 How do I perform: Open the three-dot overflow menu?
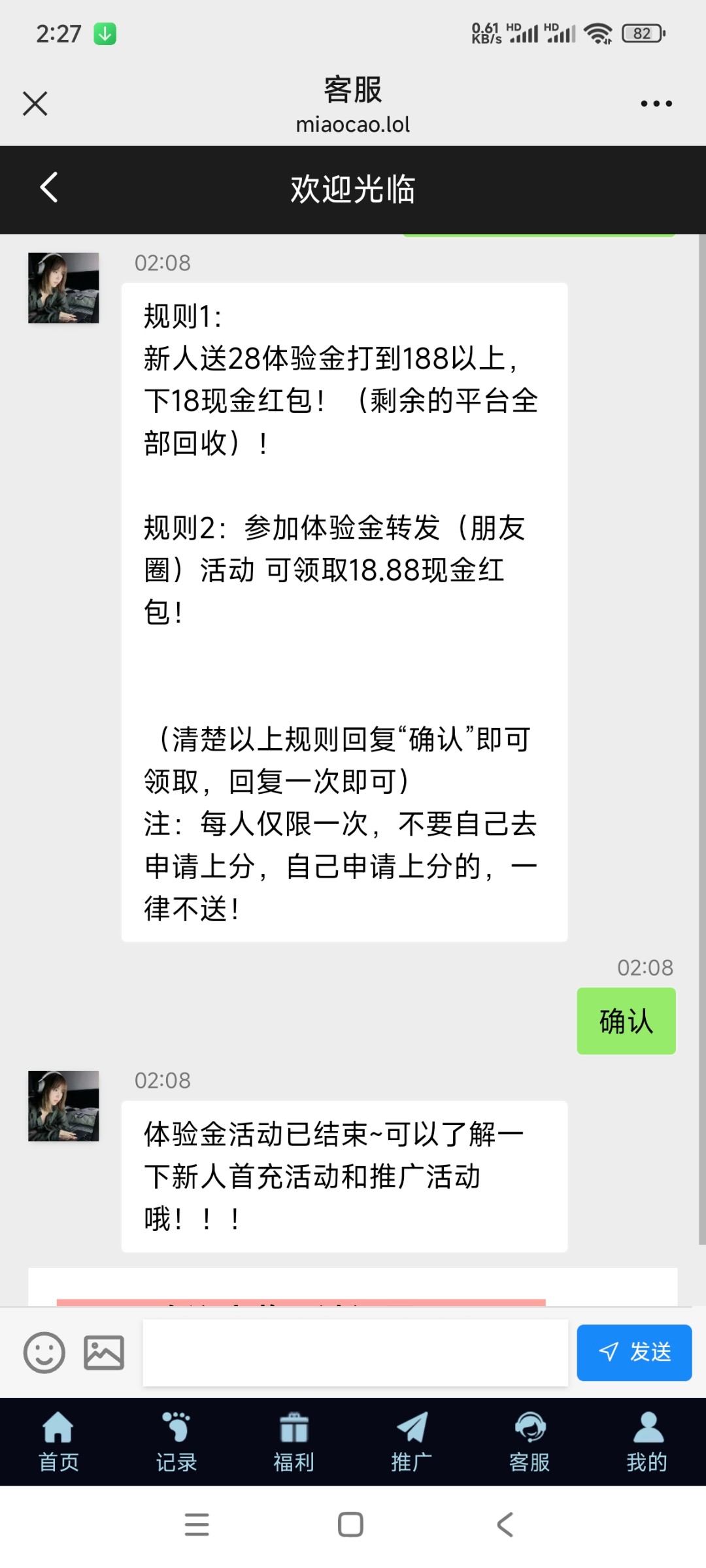[x=656, y=103]
